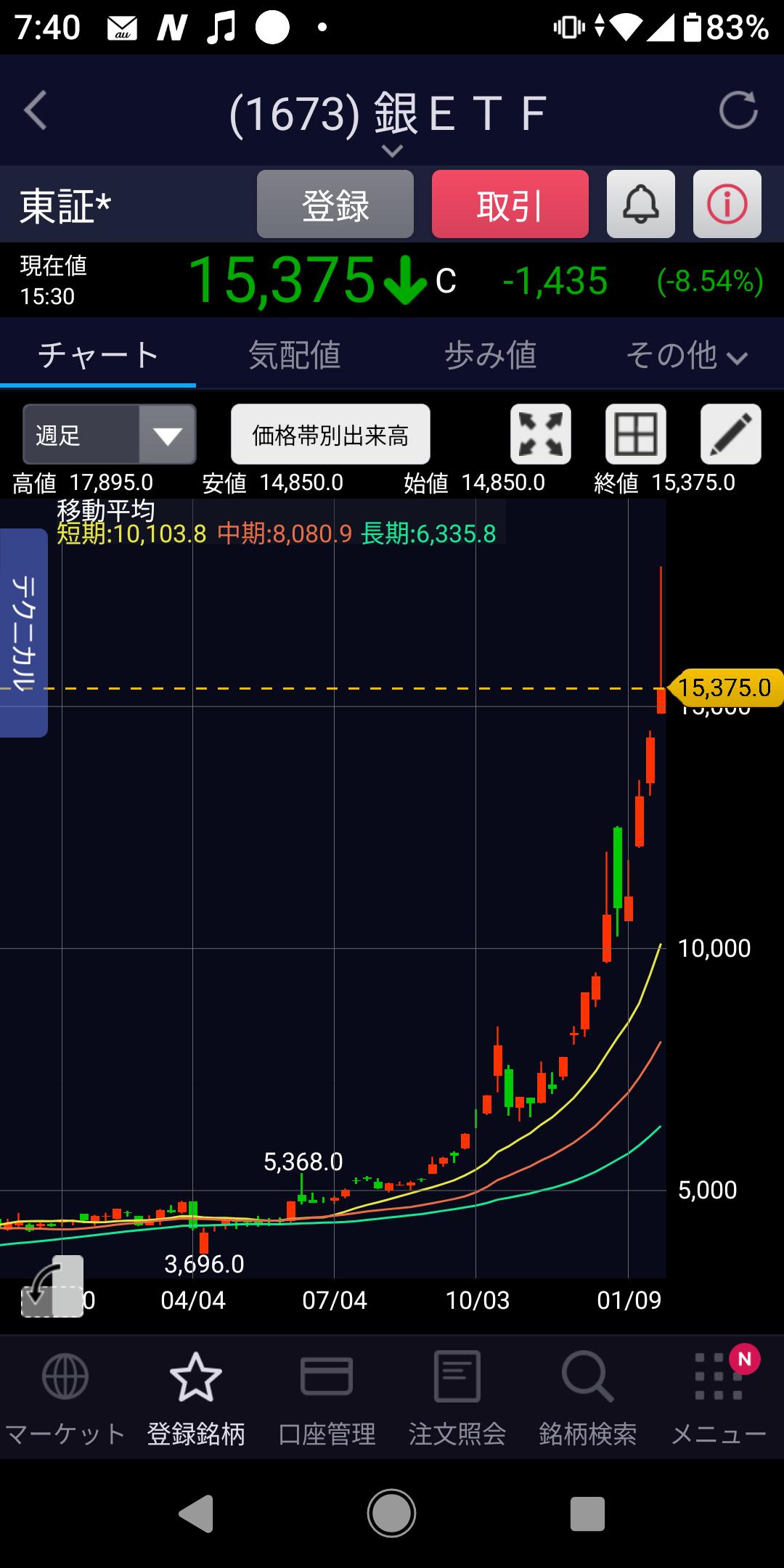
Task: Tap the 登録 button
Action: coord(335,205)
